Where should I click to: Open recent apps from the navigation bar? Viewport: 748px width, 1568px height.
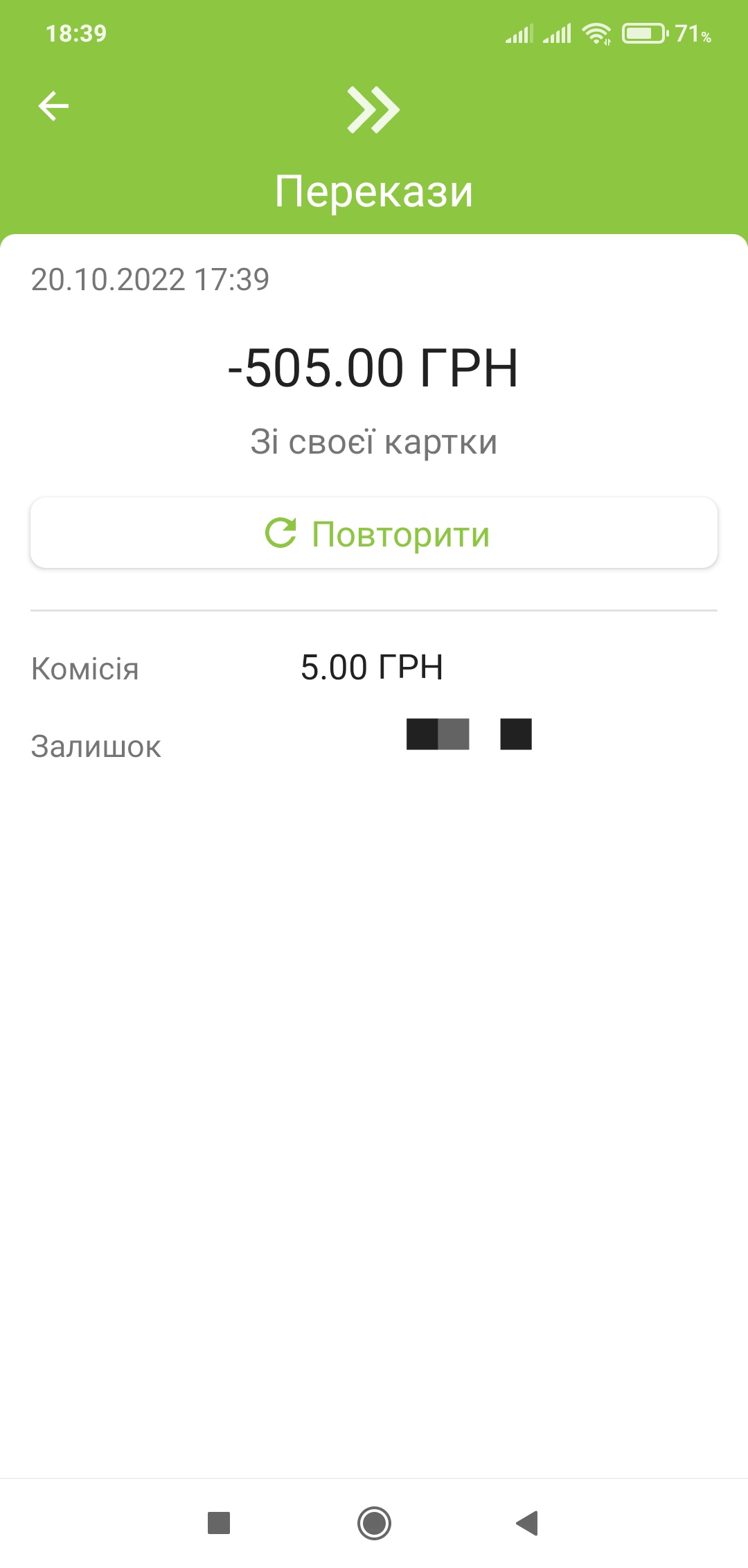point(219,1523)
